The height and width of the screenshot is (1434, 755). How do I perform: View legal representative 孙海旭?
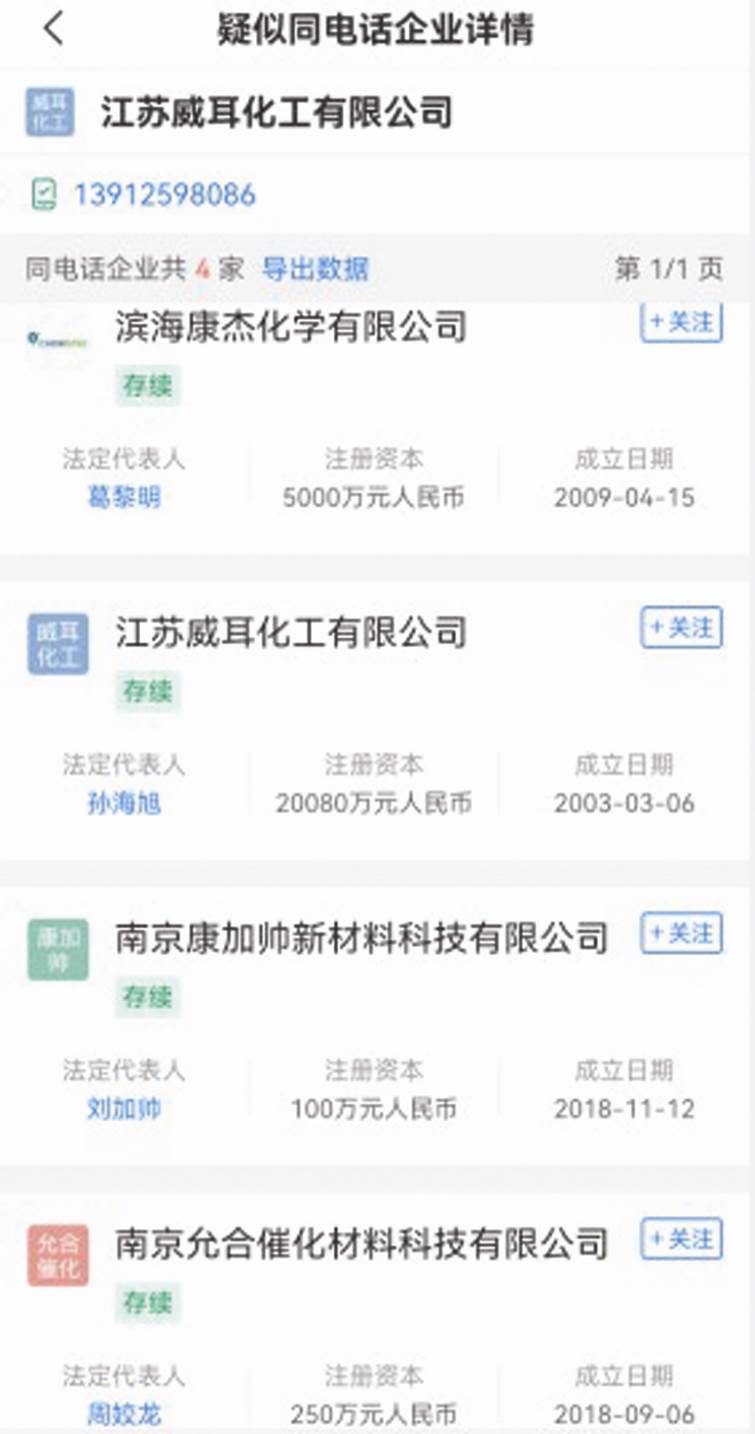[x=124, y=803]
